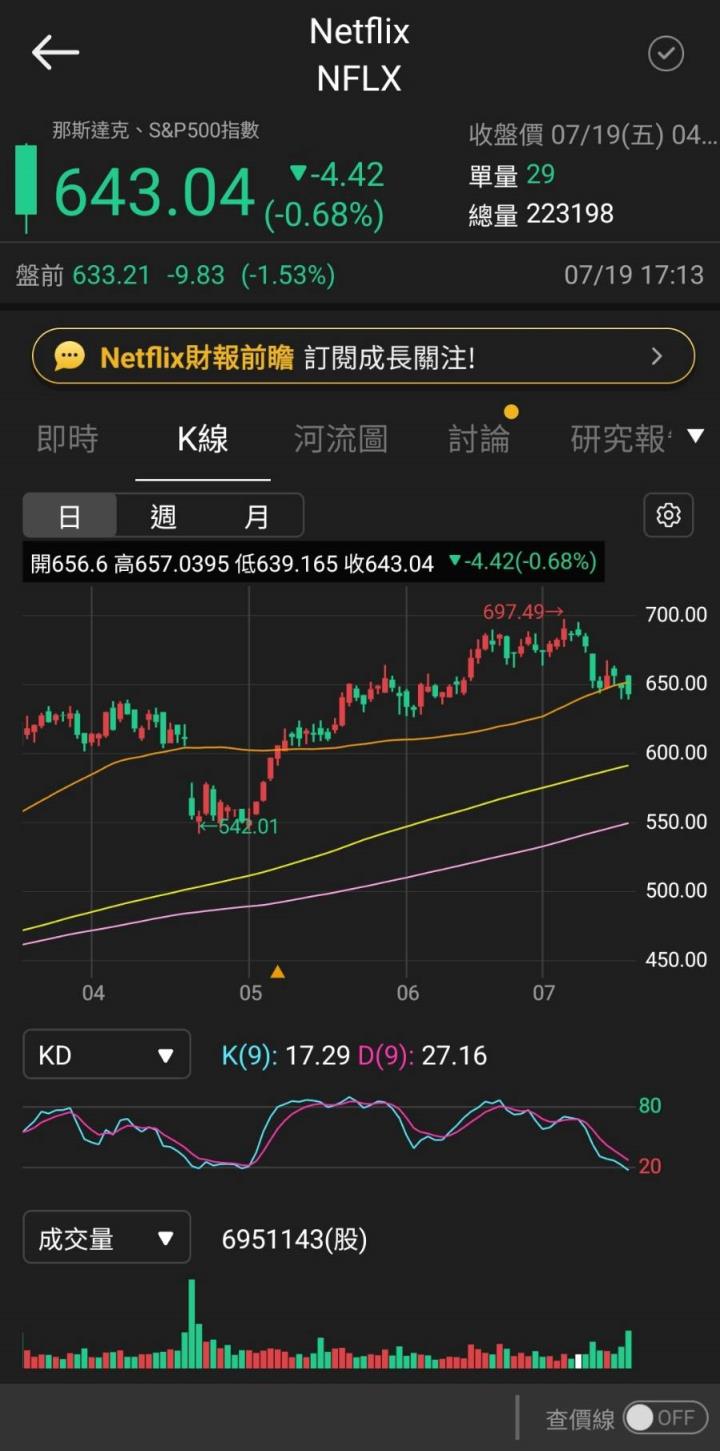Tap the checkmark watchlist icon
The width and height of the screenshot is (720, 1451).
click(x=666, y=54)
